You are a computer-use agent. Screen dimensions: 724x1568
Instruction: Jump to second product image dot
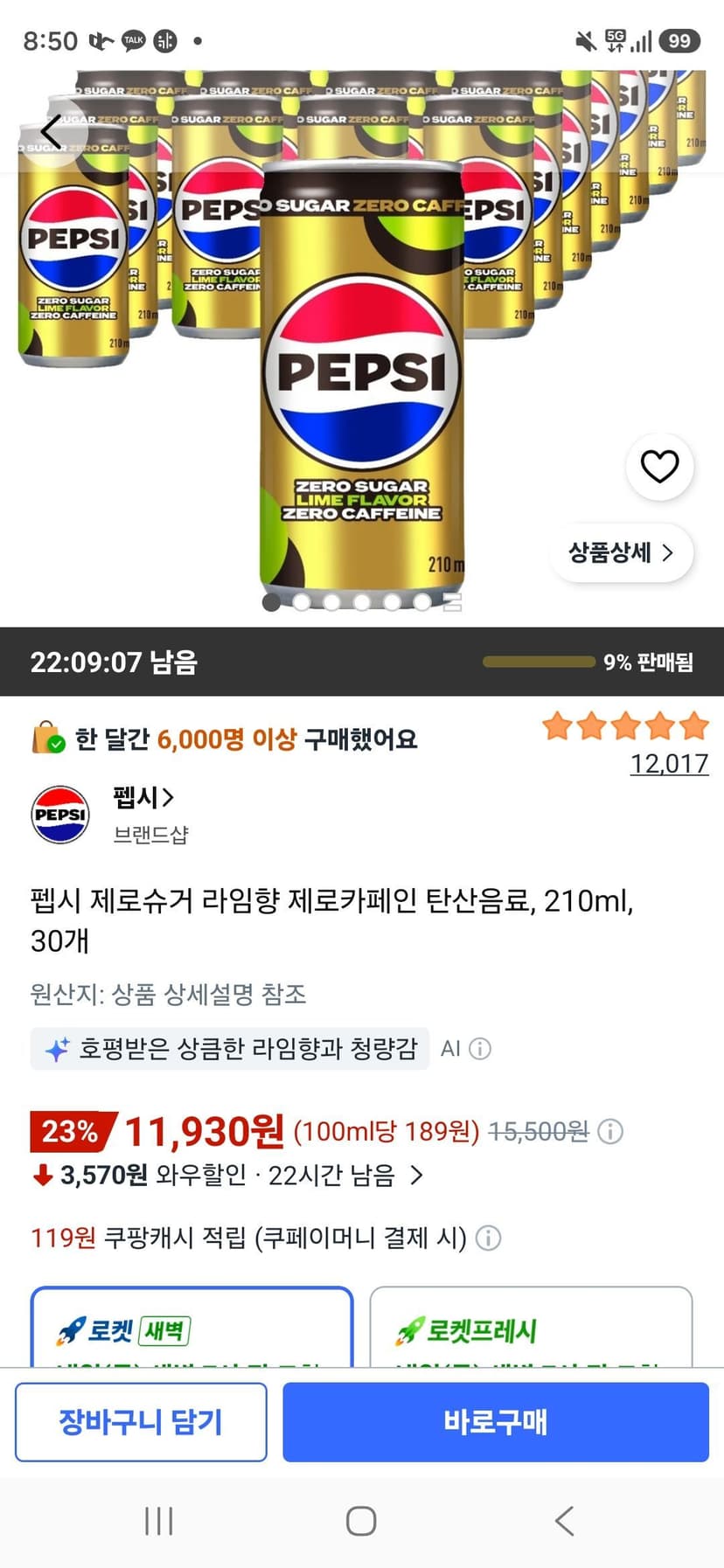click(302, 602)
